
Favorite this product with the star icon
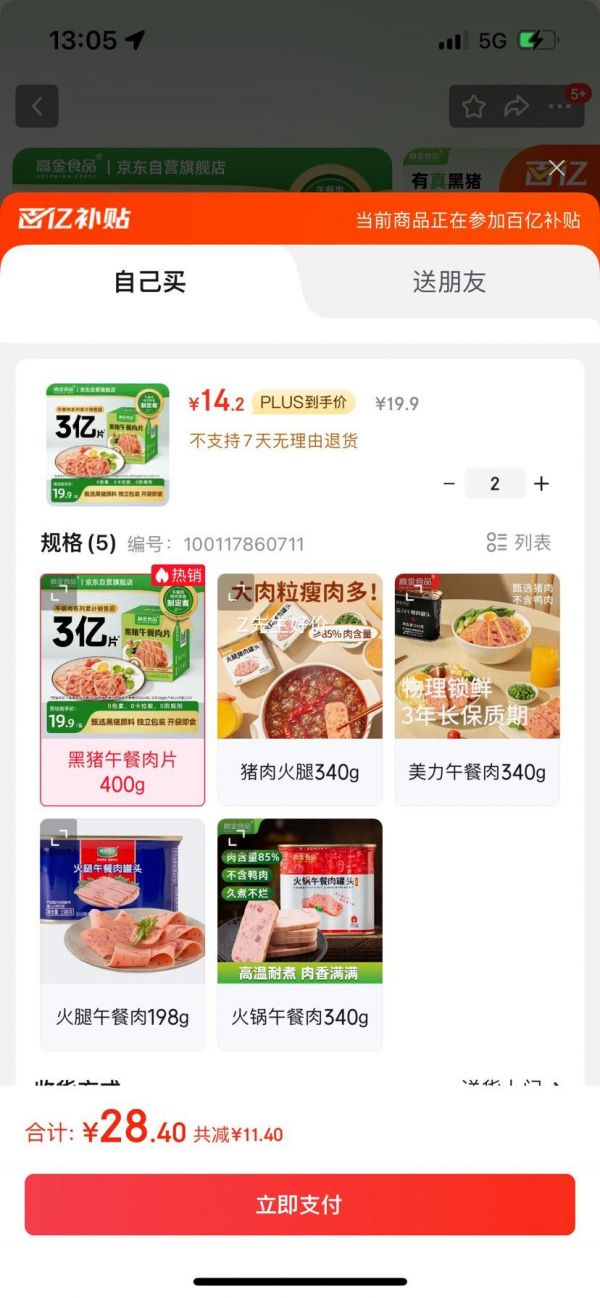point(473,106)
